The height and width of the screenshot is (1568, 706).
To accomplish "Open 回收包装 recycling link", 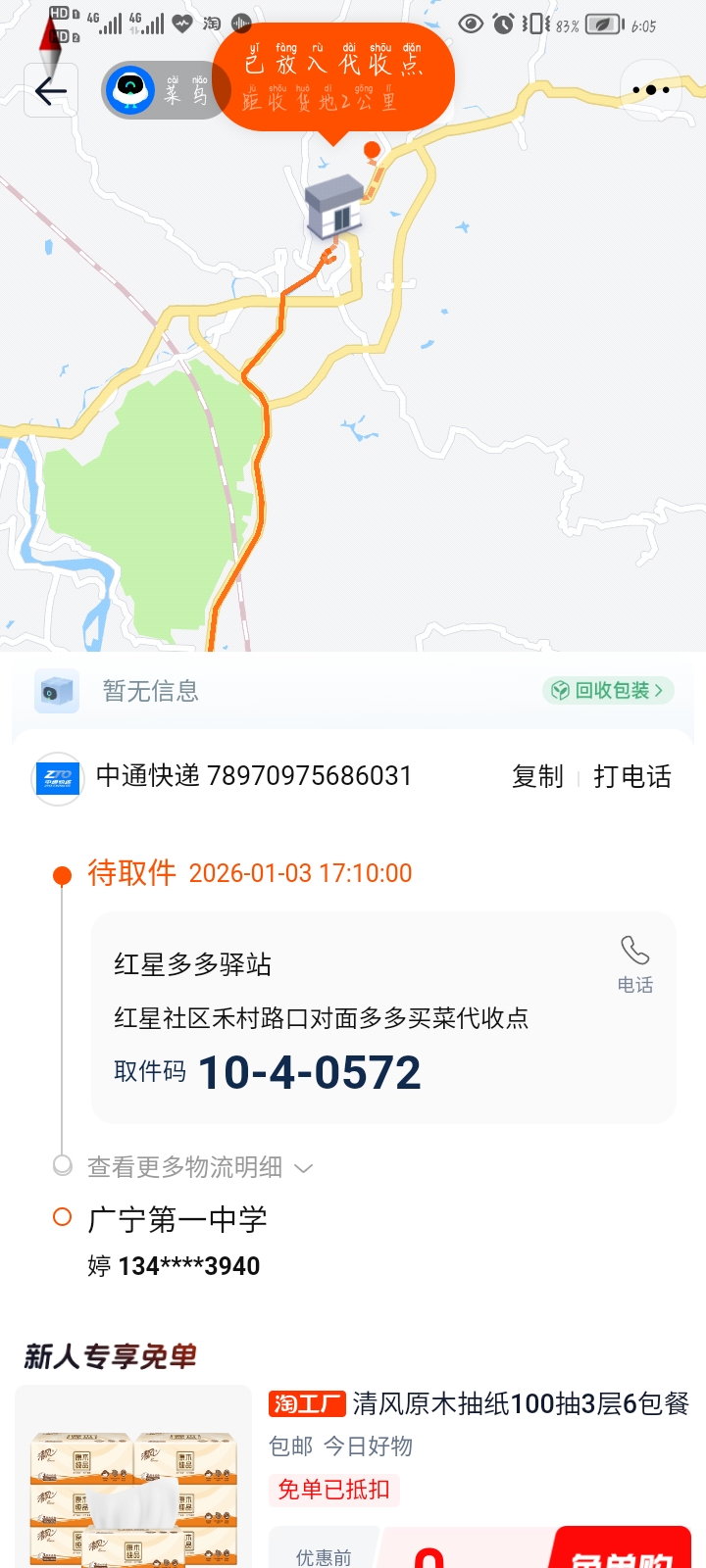I will [608, 691].
